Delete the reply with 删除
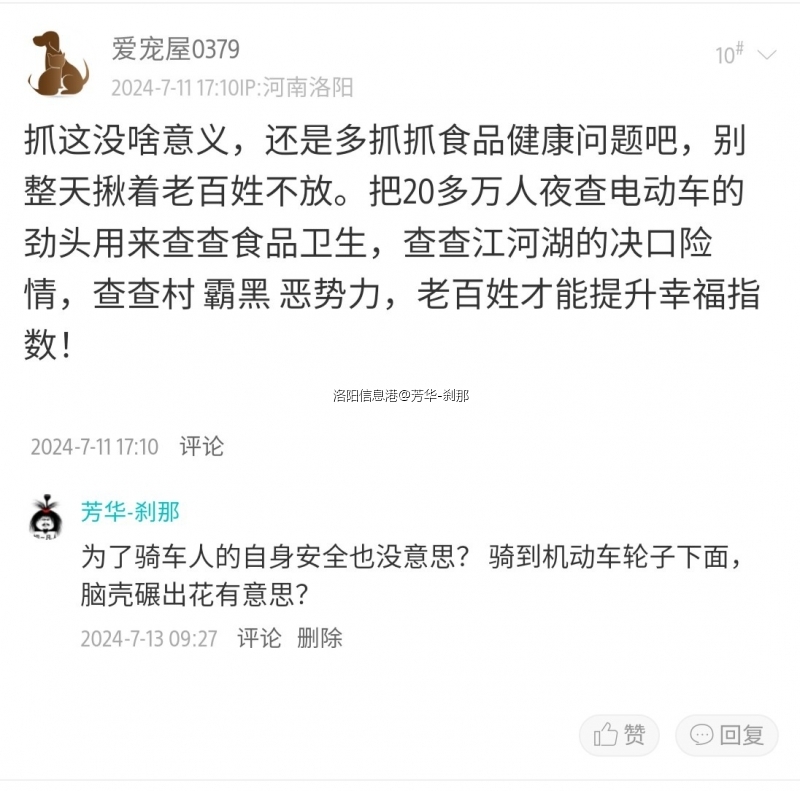 [320, 638]
